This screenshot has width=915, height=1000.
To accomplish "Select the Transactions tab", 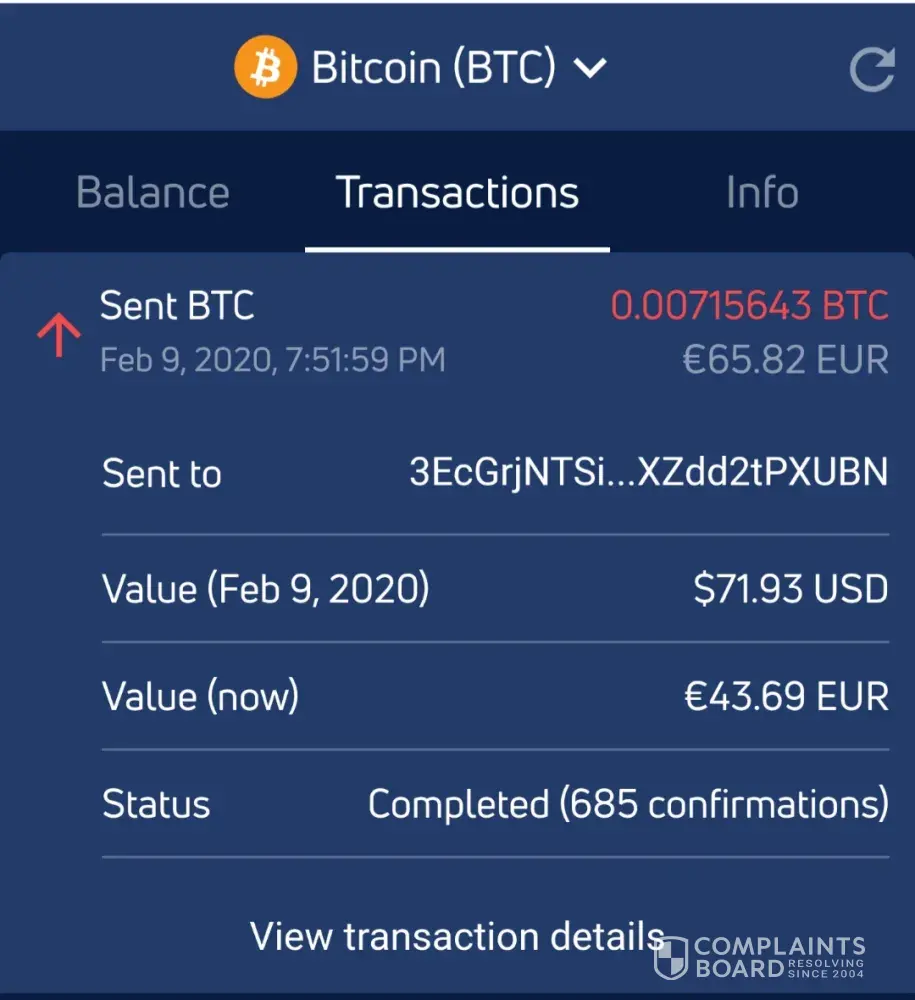I will click(x=457, y=193).
